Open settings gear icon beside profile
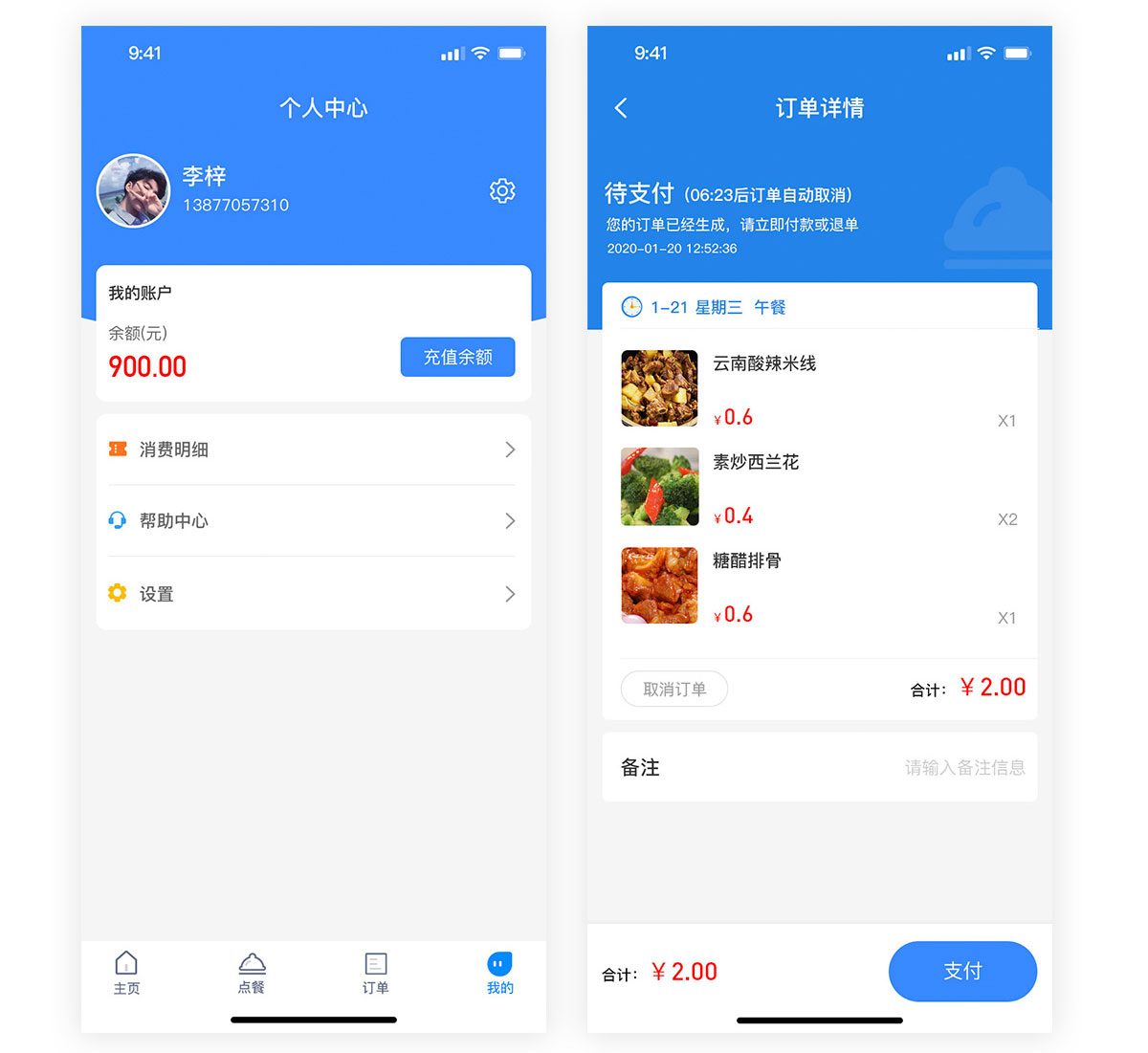This screenshot has width=1148, height=1053. (x=502, y=191)
